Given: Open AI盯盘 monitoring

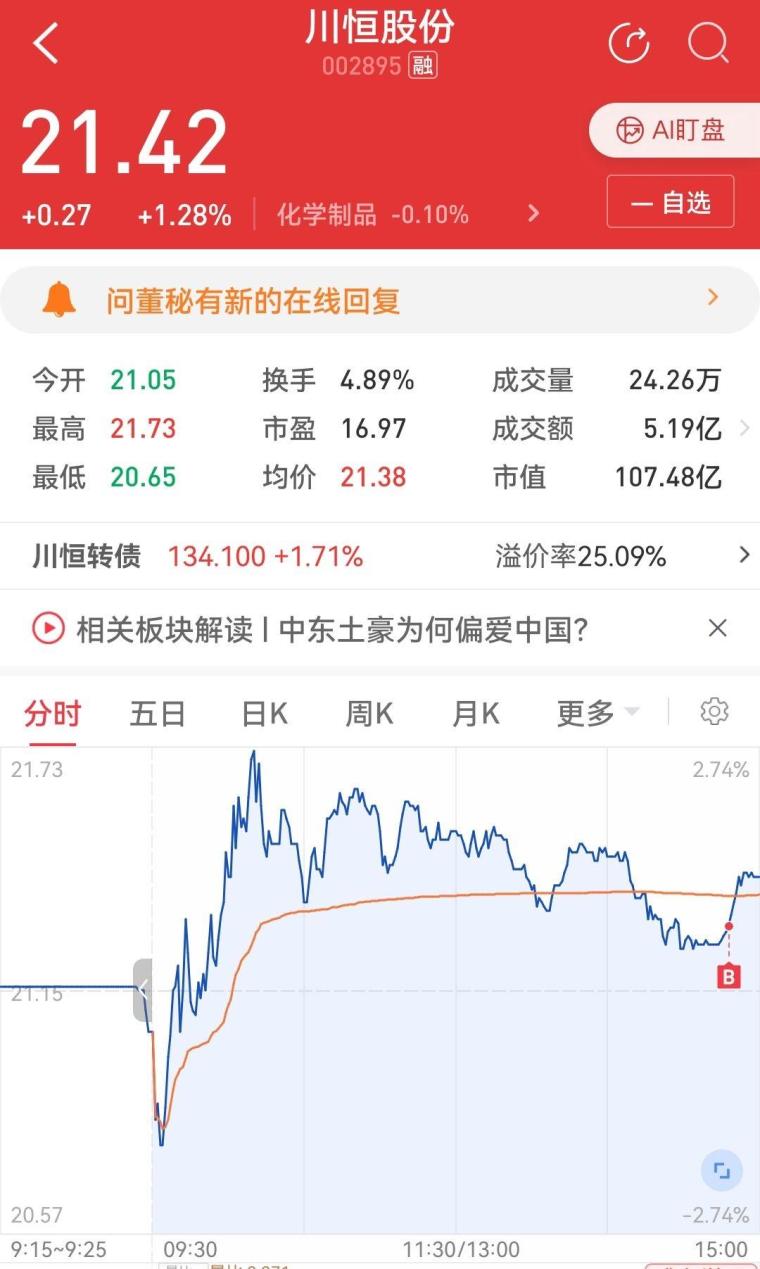Looking at the screenshot, I should click(674, 130).
